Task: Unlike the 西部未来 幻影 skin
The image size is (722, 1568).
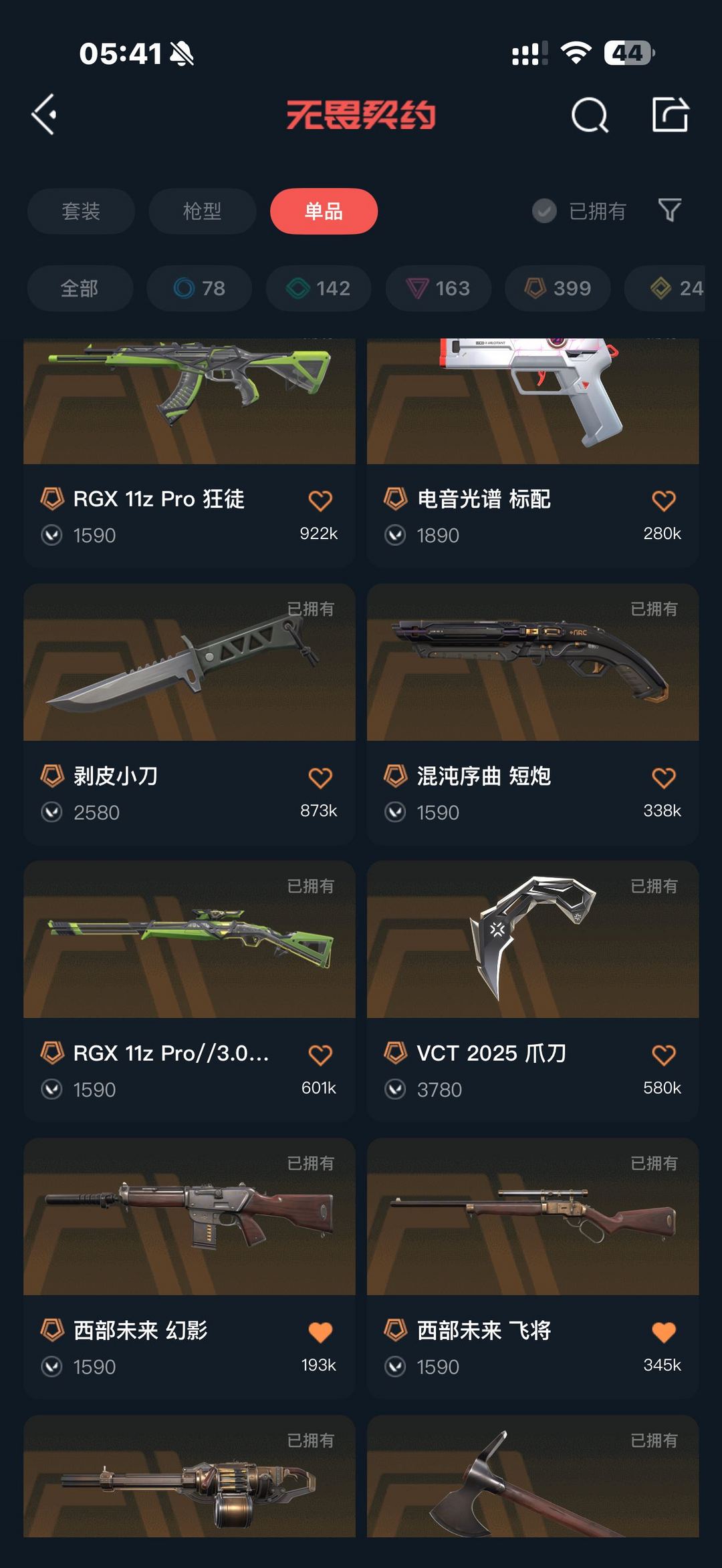Action: coord(320,1333)
